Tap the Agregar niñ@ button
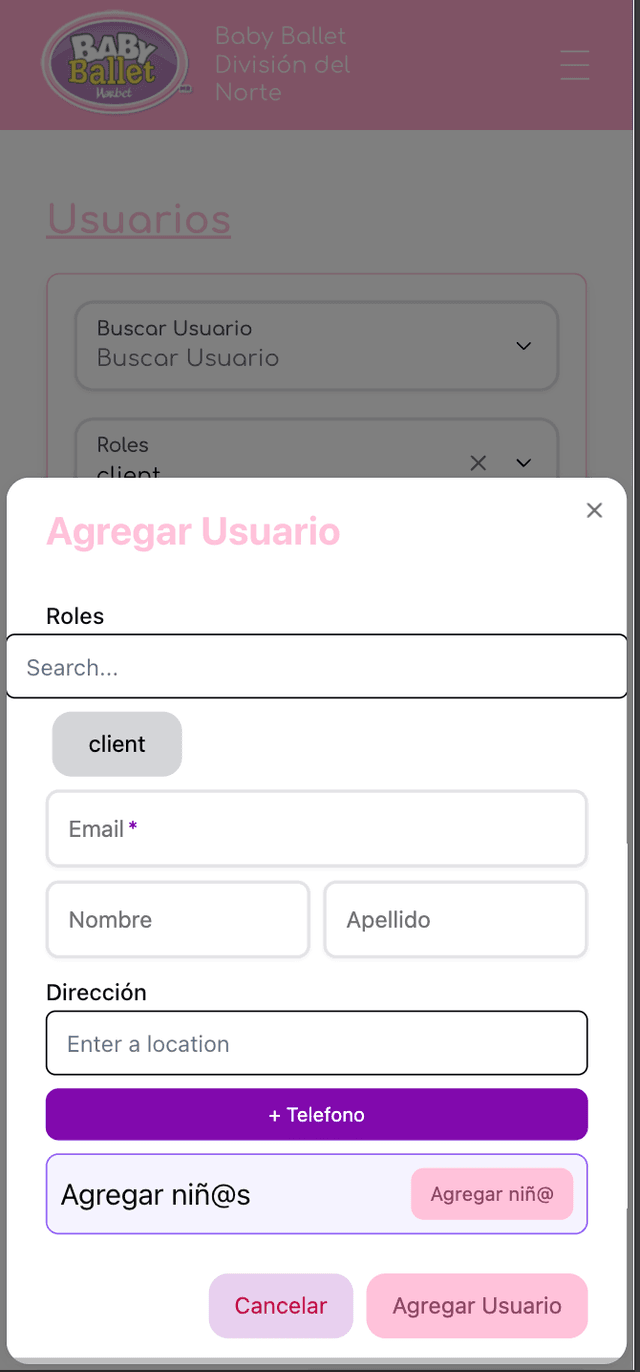Viewport: 640px width, 1372px height. tap(491, 1194)
